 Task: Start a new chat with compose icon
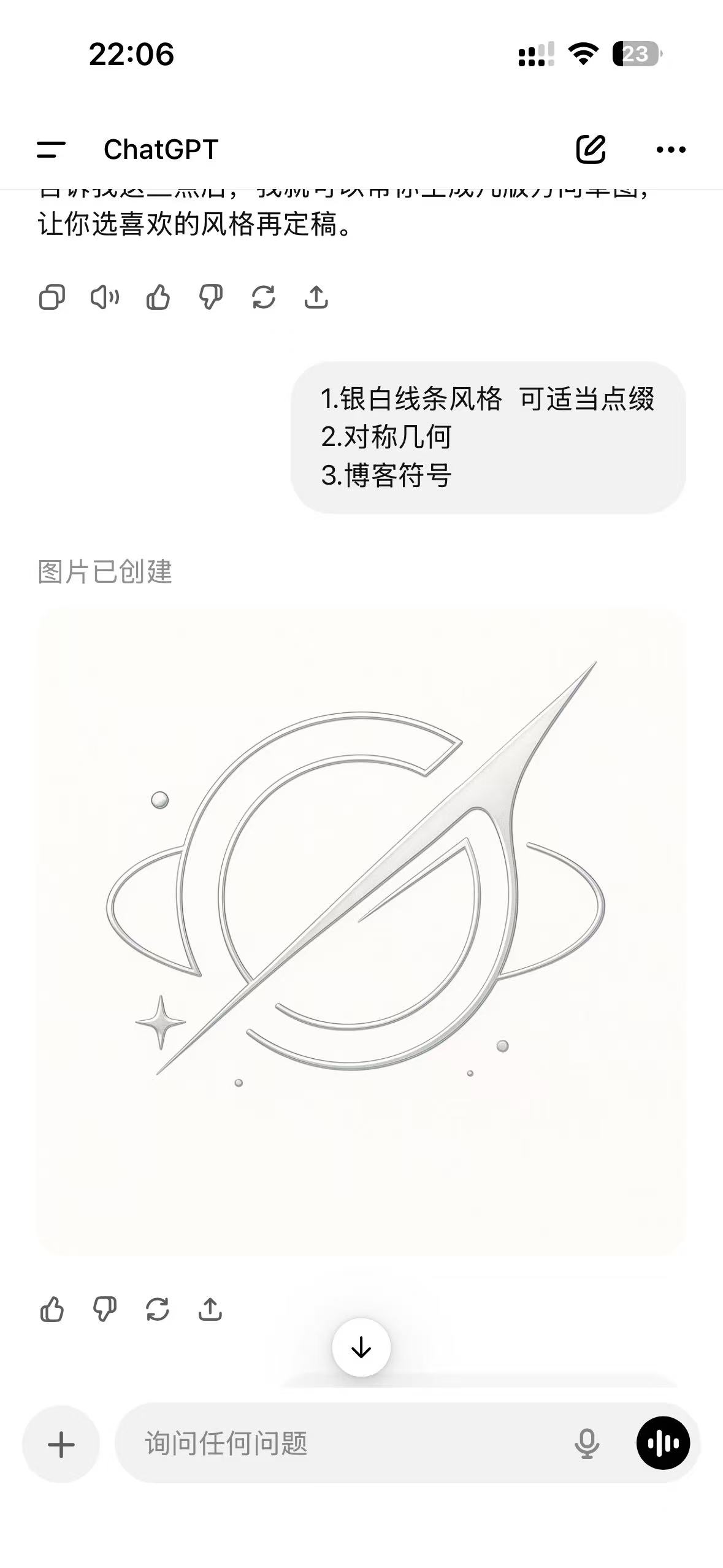coord(591,149)
